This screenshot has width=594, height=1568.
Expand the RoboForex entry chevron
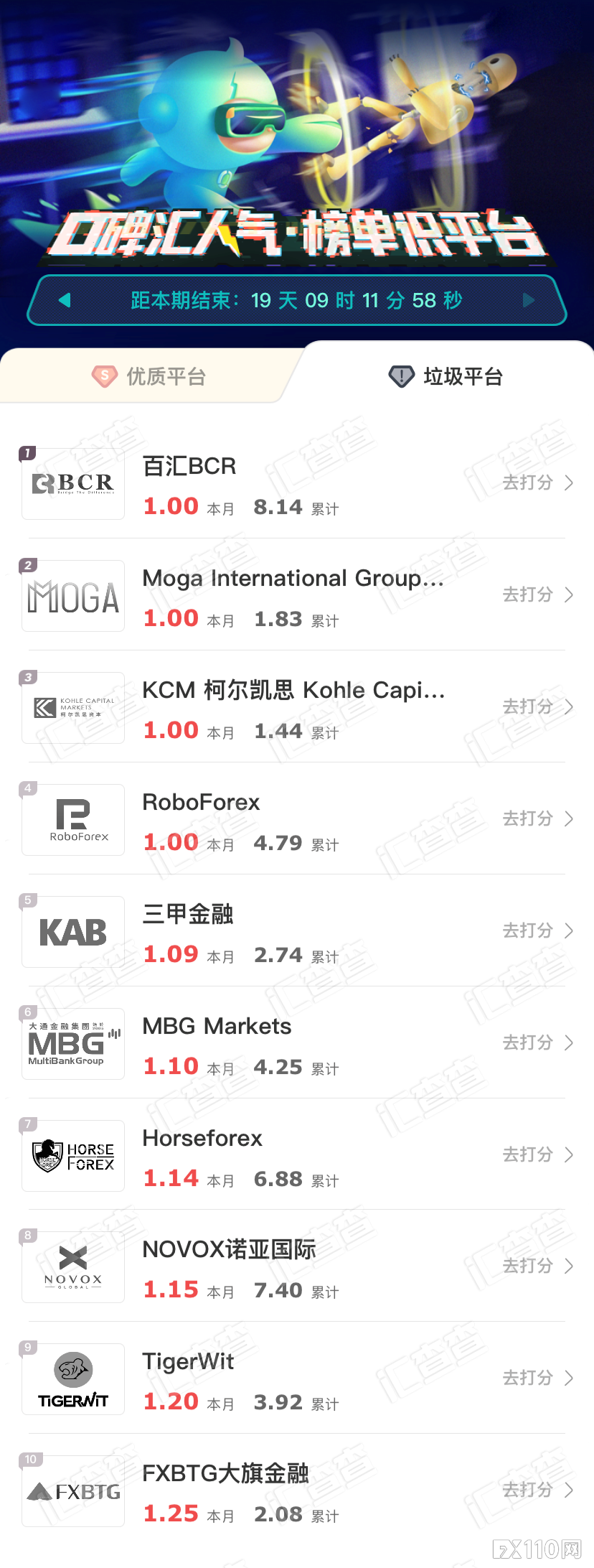[569, 819]
